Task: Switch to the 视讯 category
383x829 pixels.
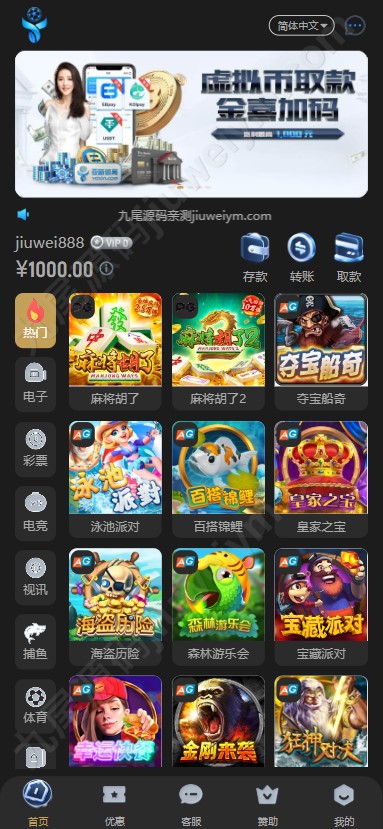Action: point(35,577)
